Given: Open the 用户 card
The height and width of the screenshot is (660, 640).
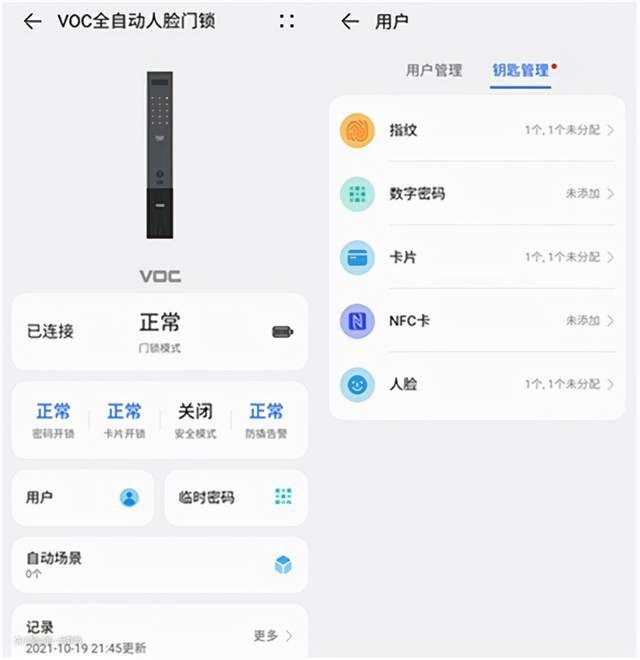Looking at the screenshot, I should coord(83,497).
